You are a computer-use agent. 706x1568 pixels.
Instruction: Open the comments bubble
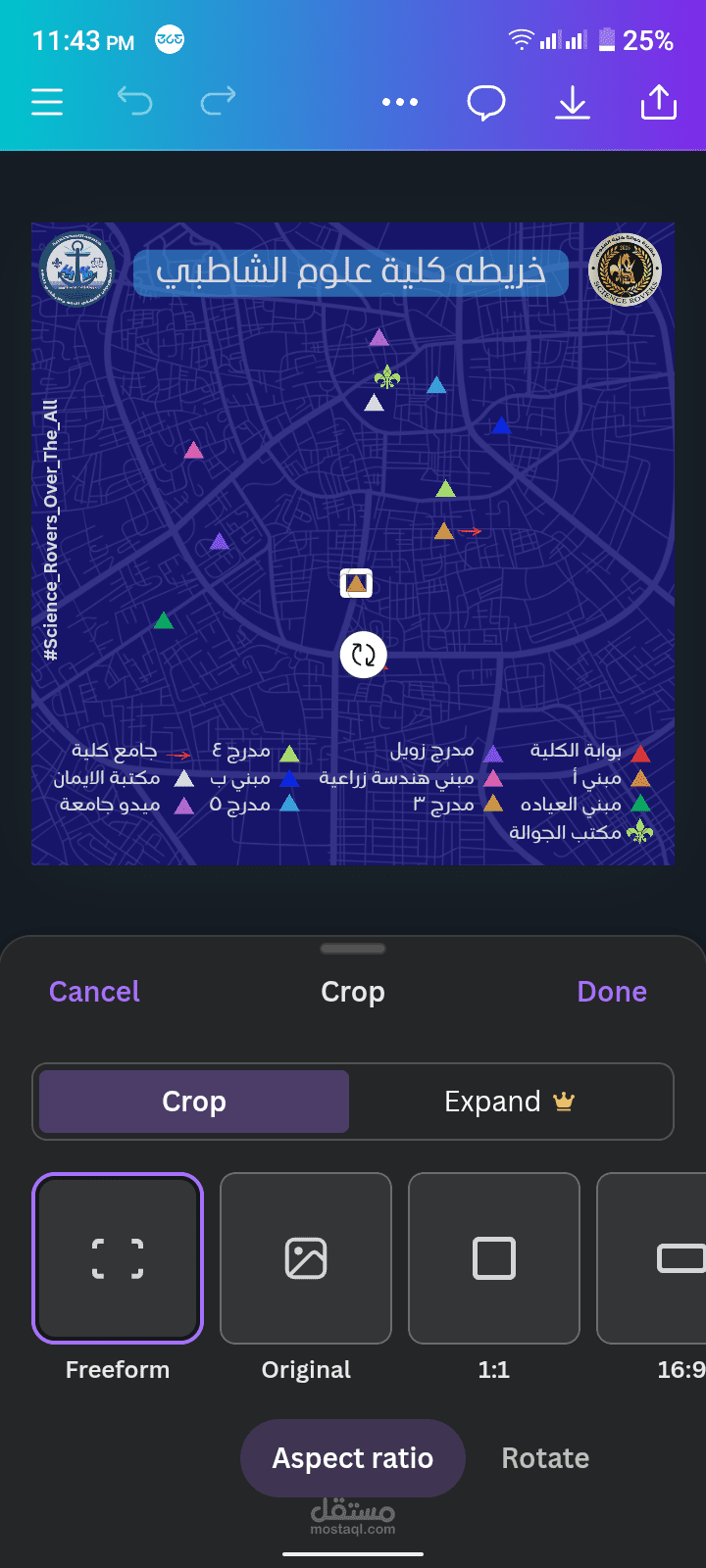pyautogui.click(x=486, y=102)
